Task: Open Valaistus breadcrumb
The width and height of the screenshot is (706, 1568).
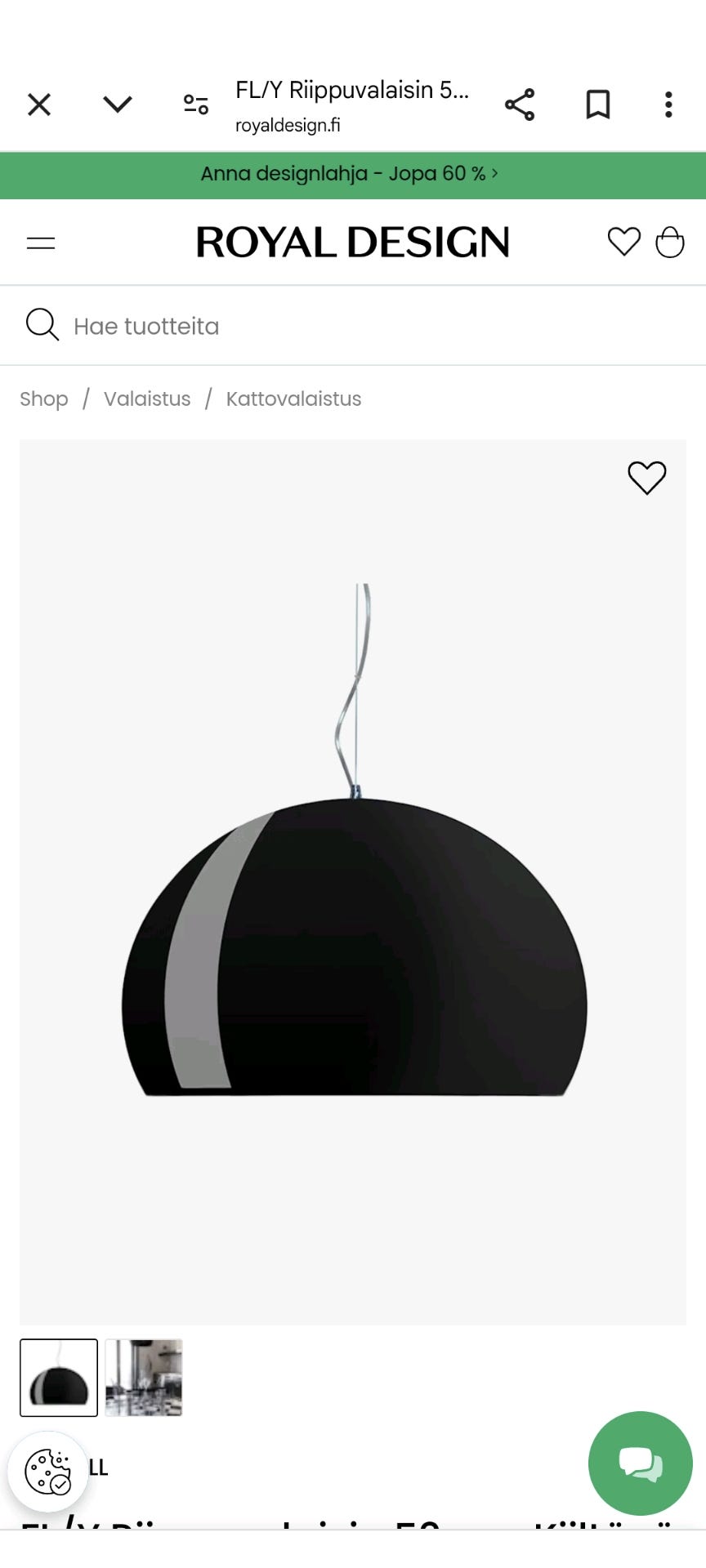Action: pyautogui.click(x=147, y=399)
